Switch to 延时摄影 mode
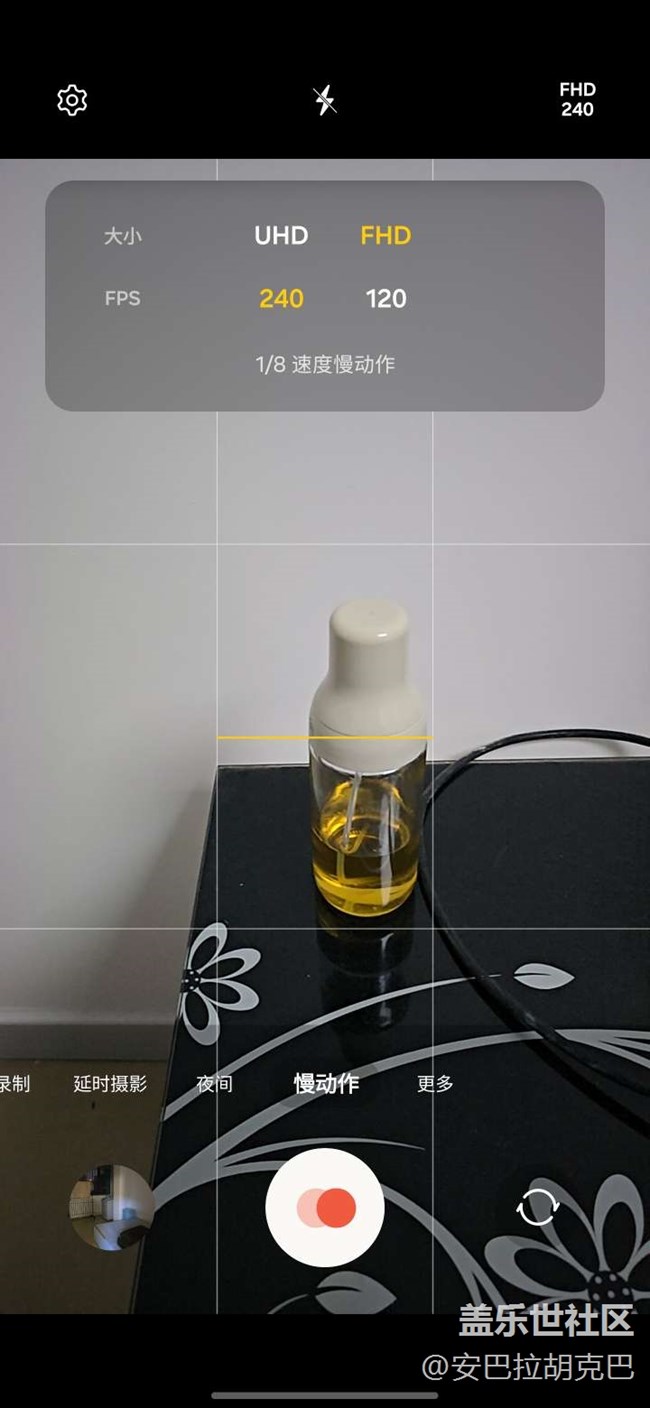 [x=110, y=1083]
